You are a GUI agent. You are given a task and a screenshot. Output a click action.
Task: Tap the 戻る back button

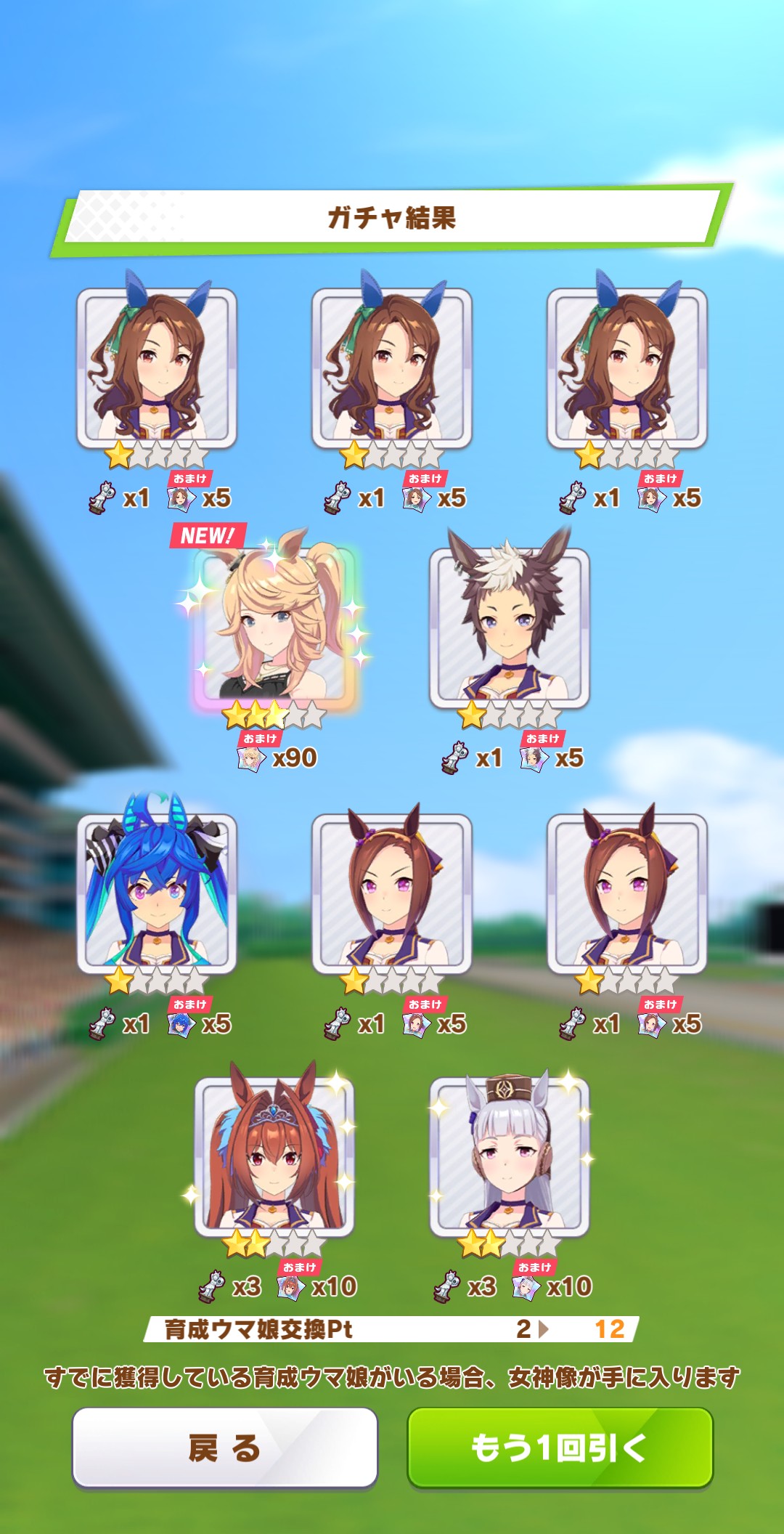click(x=224, y=1448)
